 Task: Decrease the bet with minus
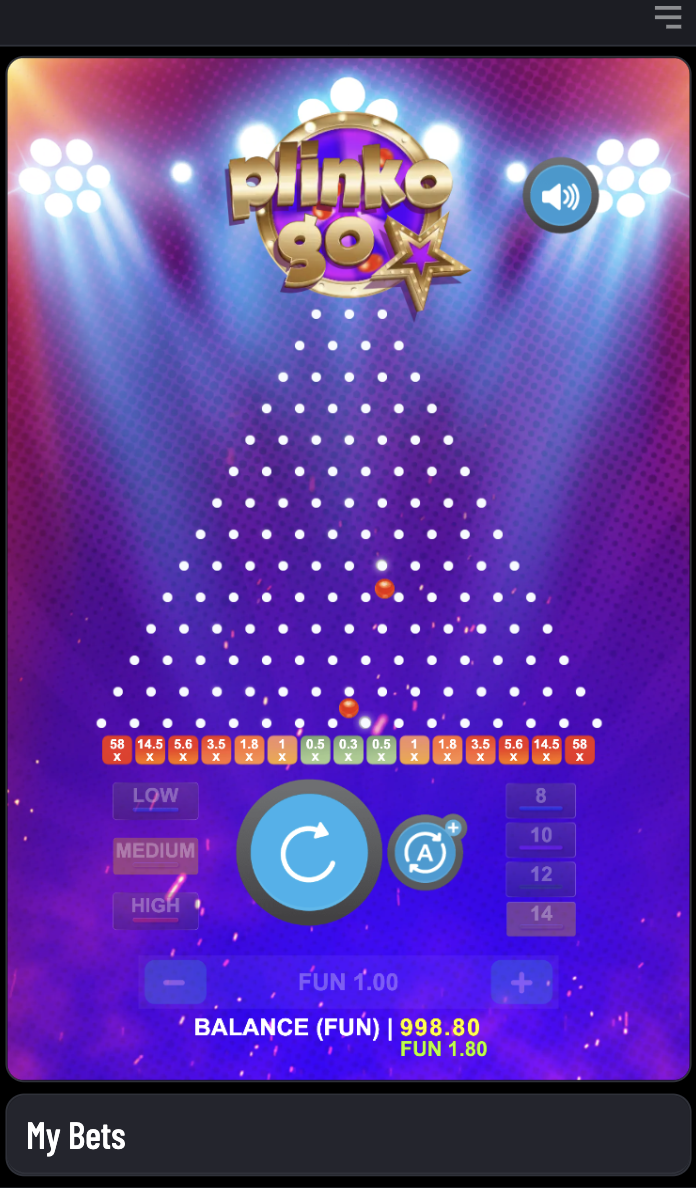[x=175, y=982]
